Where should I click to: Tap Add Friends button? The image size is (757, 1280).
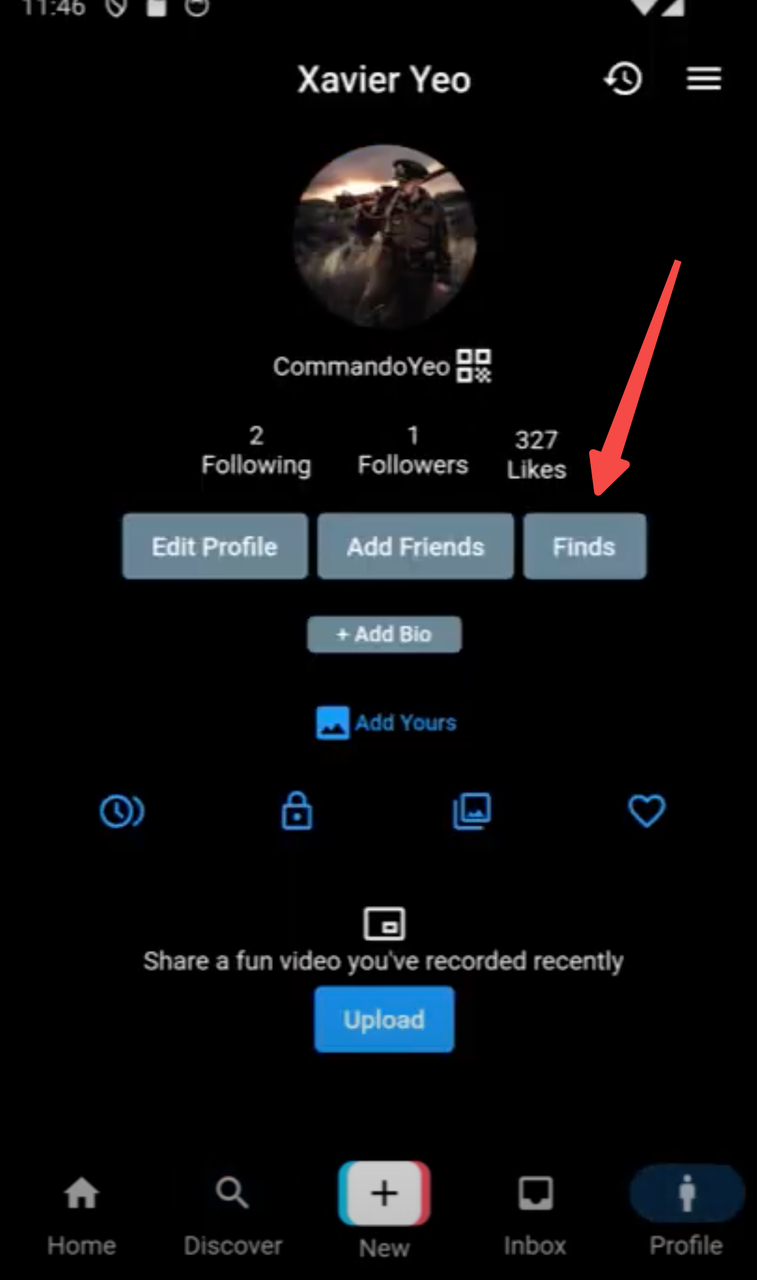415,547
